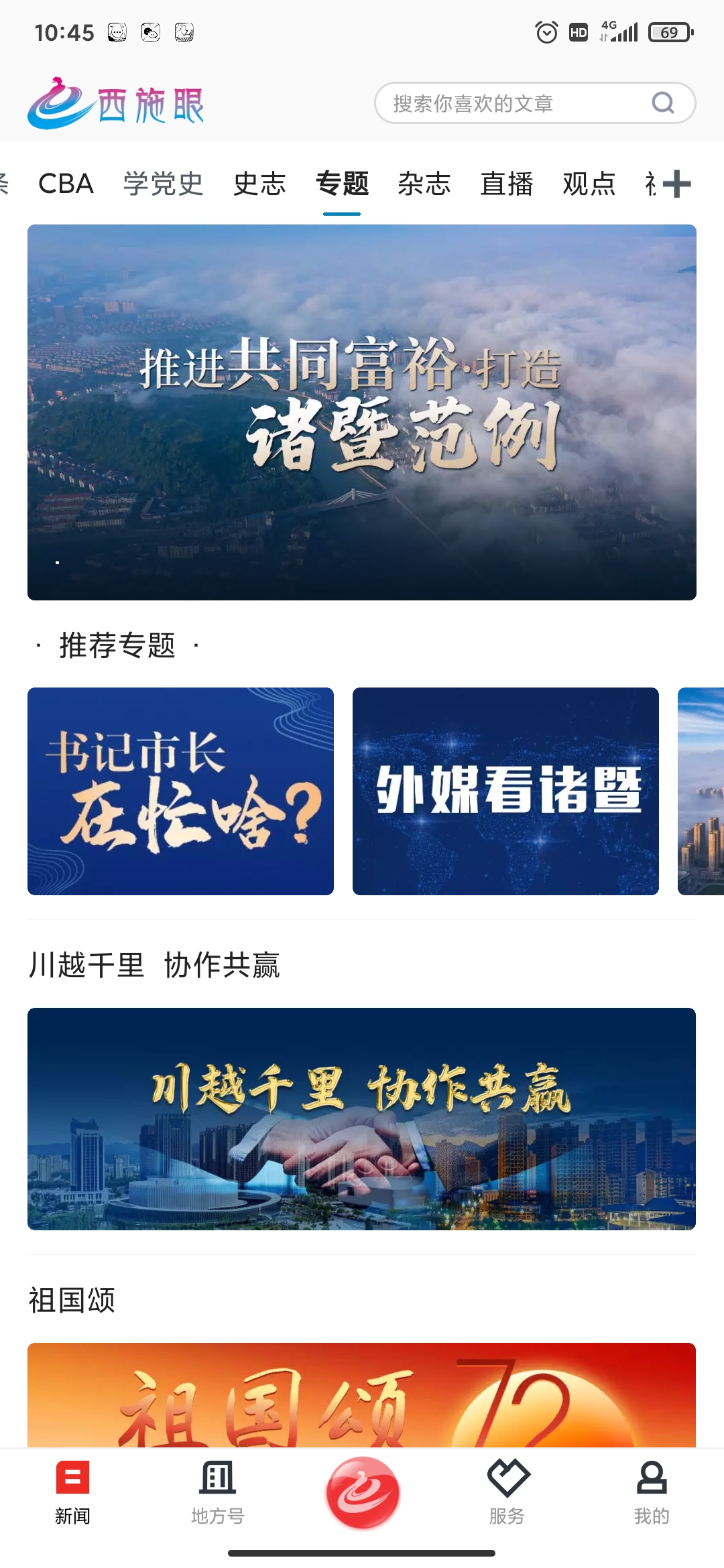Switch to the 直播 tab

[x=507, y=184]
